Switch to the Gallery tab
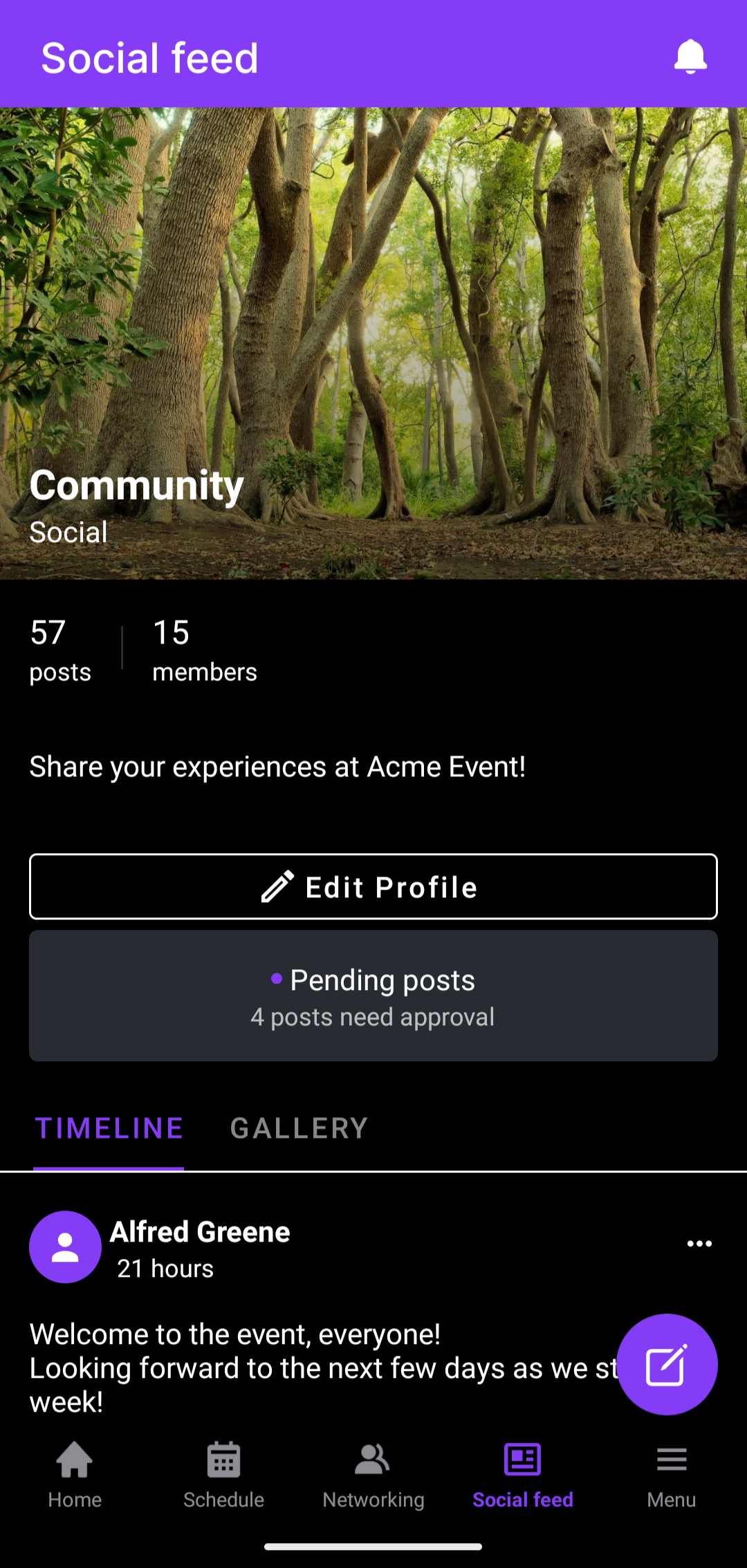 point(299,1128)
